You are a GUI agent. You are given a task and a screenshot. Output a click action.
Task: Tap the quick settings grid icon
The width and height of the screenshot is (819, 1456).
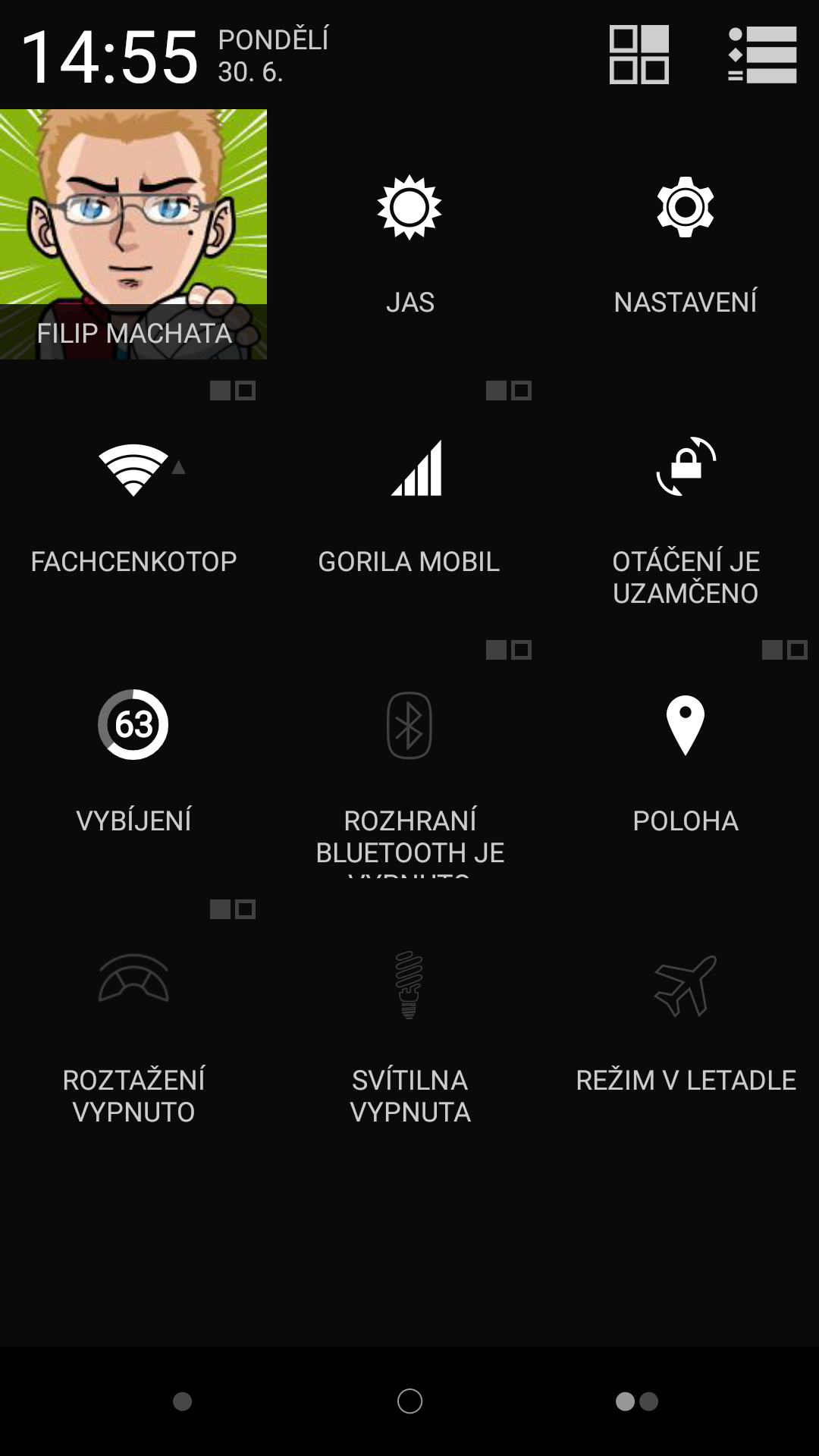click(x=639, y=55)
